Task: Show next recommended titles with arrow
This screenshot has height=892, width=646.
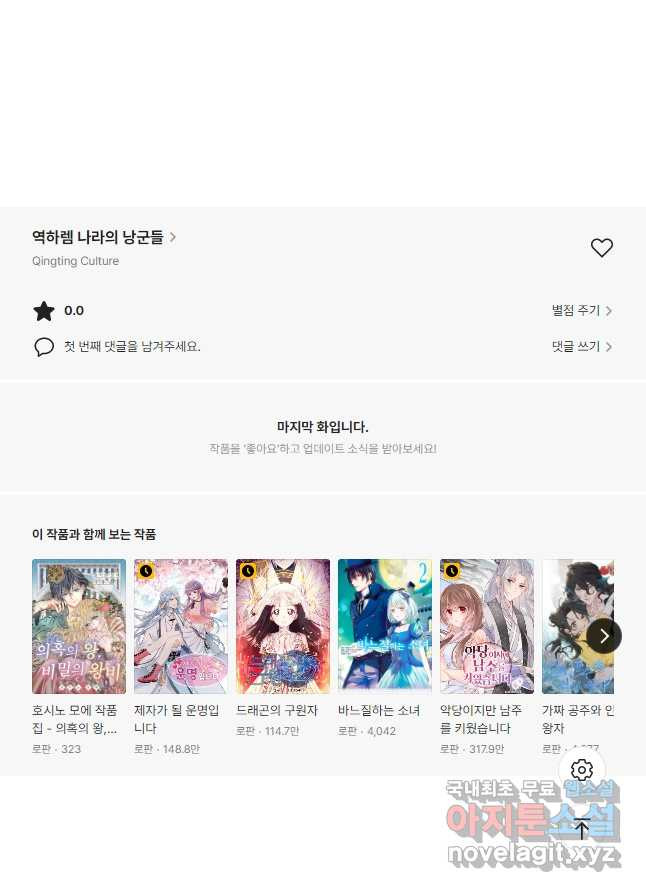Action: point(604,636)
